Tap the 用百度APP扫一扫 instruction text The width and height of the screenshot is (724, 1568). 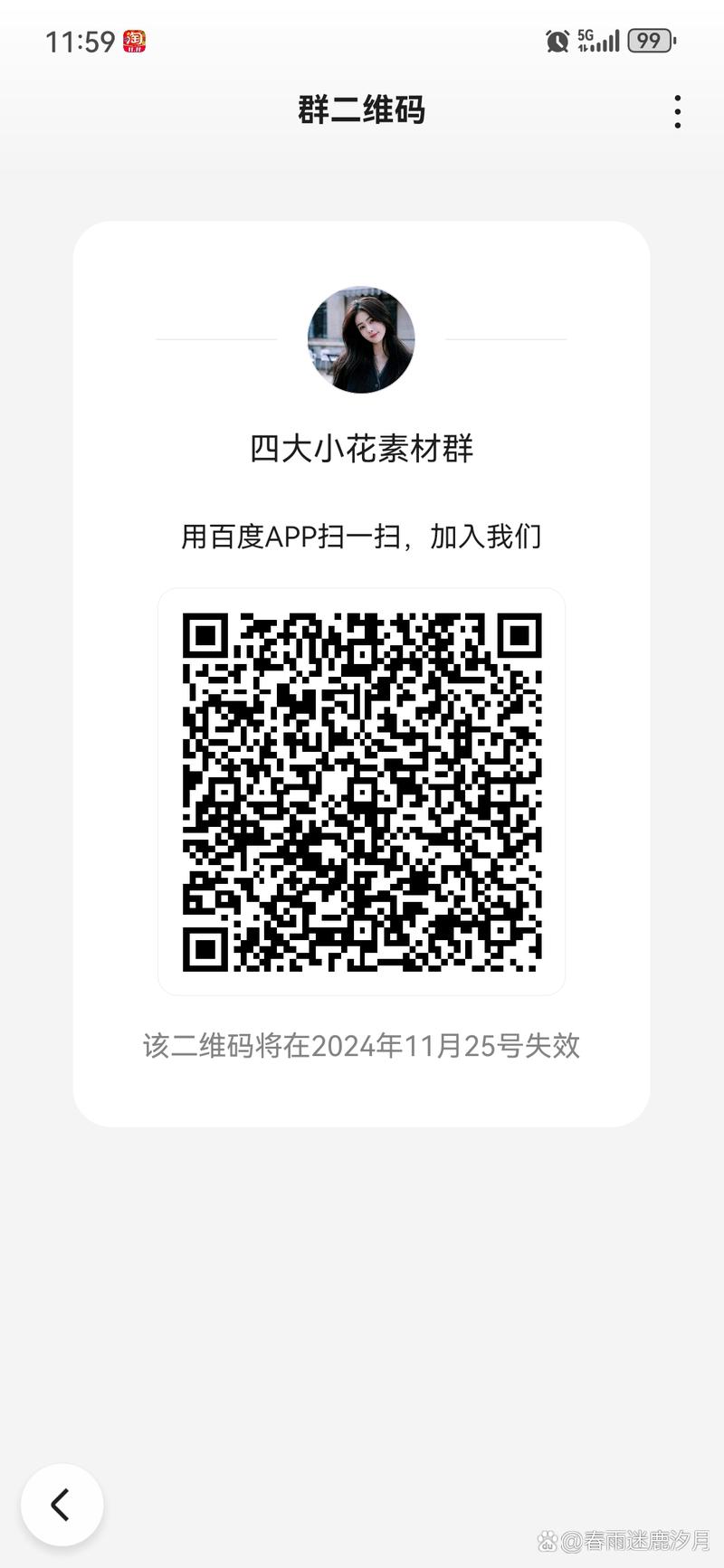point(361,536)
